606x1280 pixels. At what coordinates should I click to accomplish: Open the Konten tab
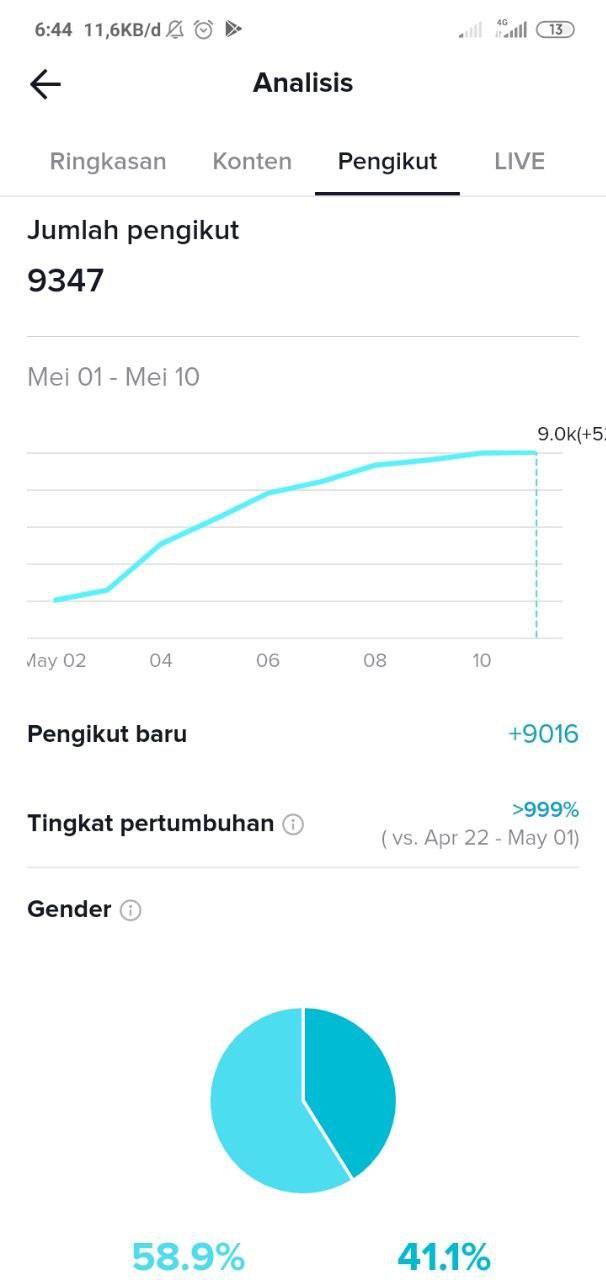pyautogui.click(x=252, y=161)
